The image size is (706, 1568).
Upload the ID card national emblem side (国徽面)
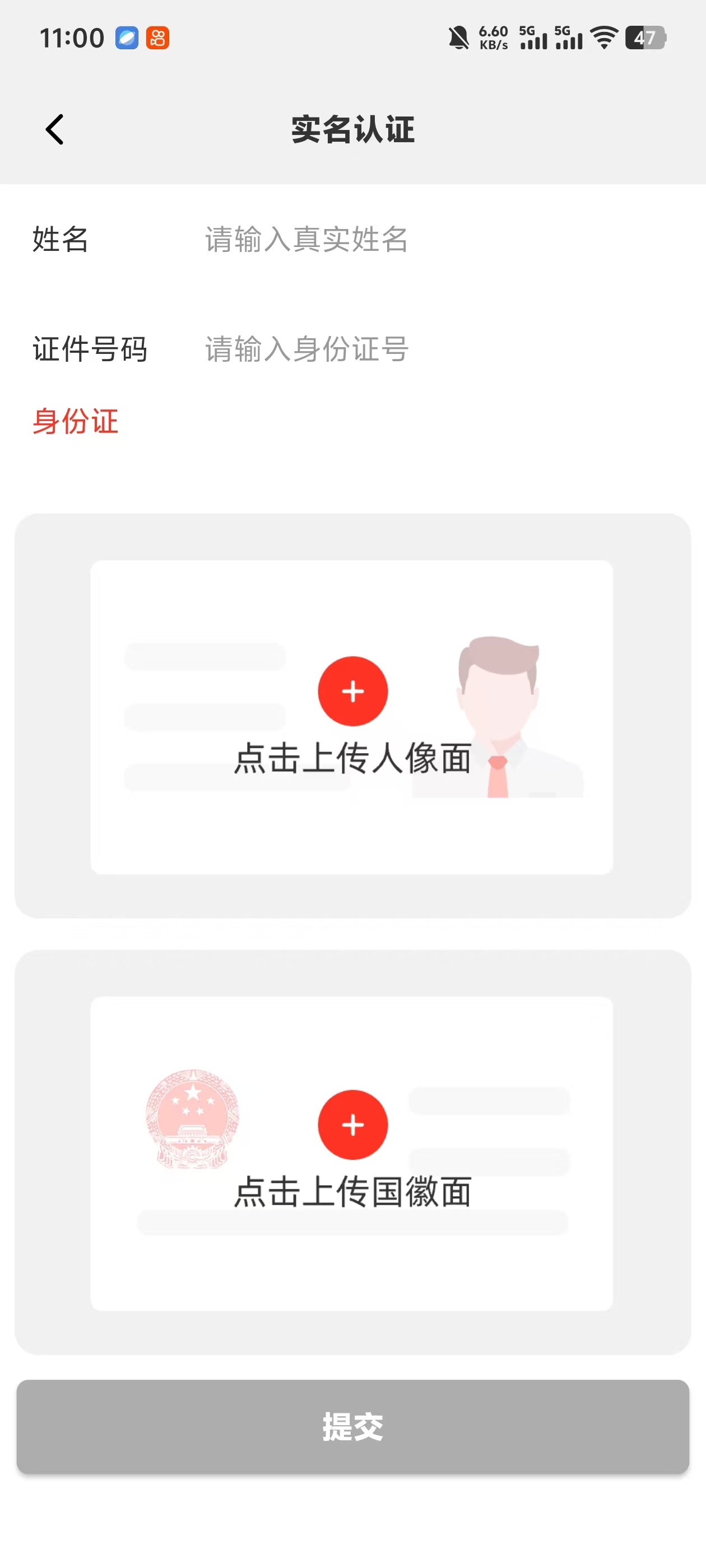click(352, 1126)
